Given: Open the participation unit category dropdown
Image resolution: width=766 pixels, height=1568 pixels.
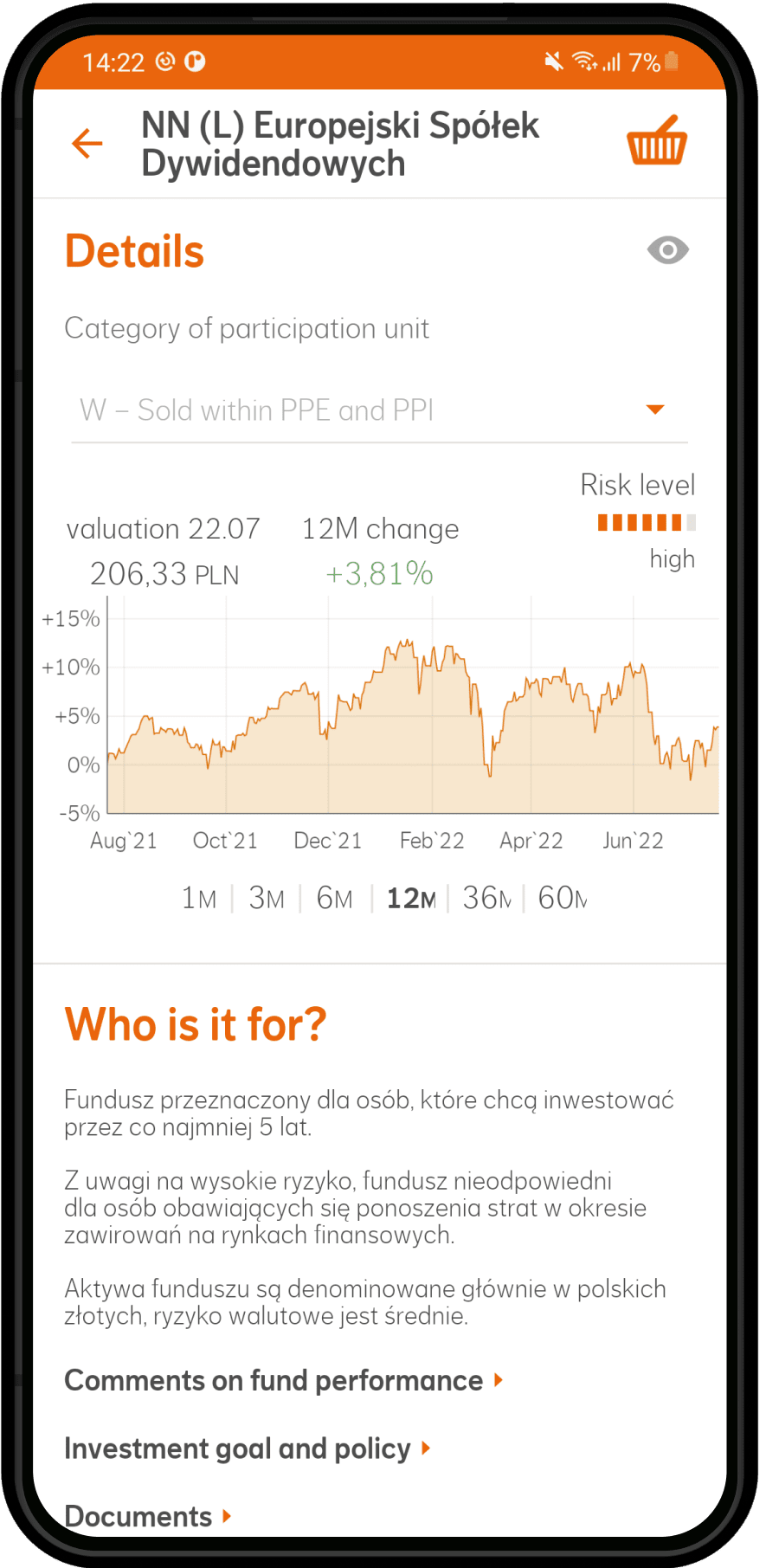Looking at the screenshot, I should pyautogui.click(x=379, y=410).
